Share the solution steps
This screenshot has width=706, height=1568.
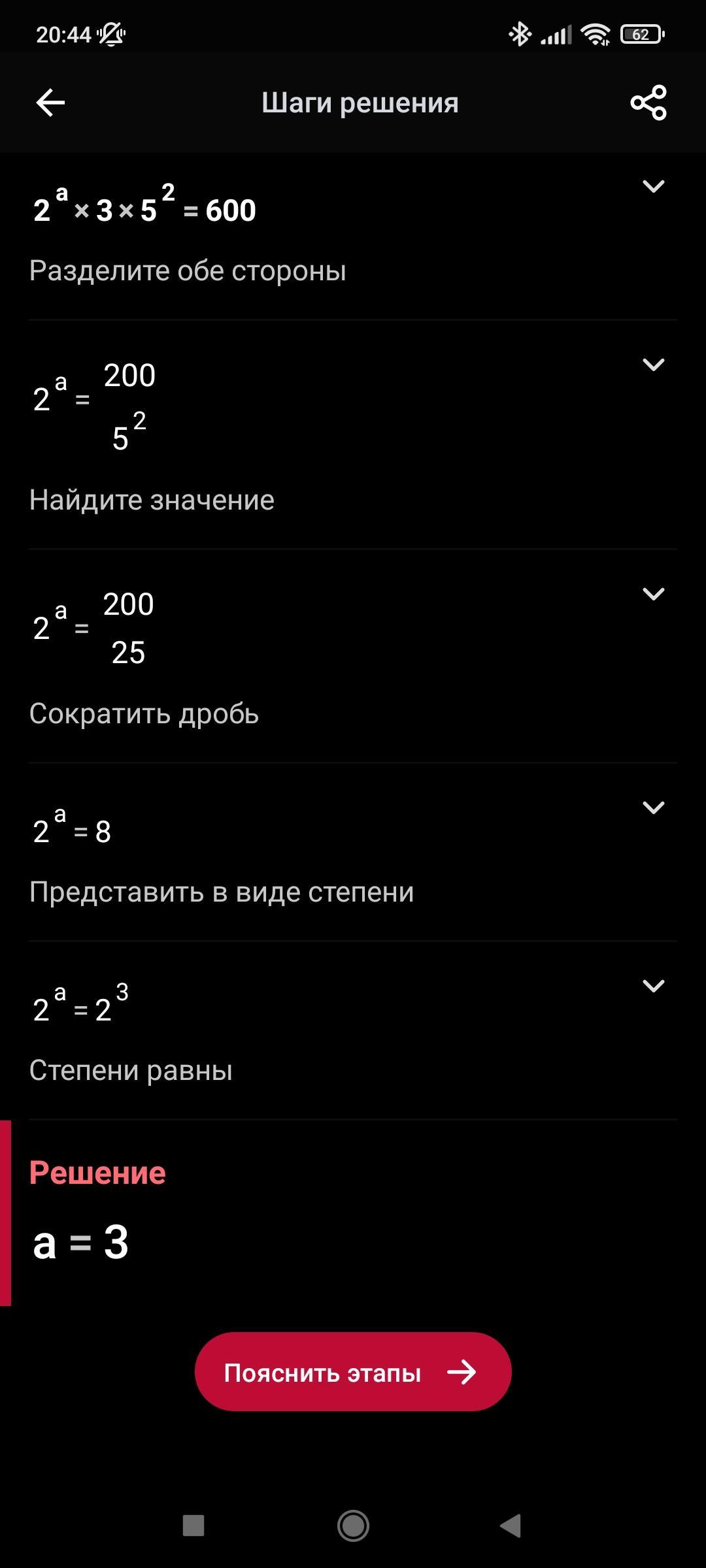[x=648, y=103]
